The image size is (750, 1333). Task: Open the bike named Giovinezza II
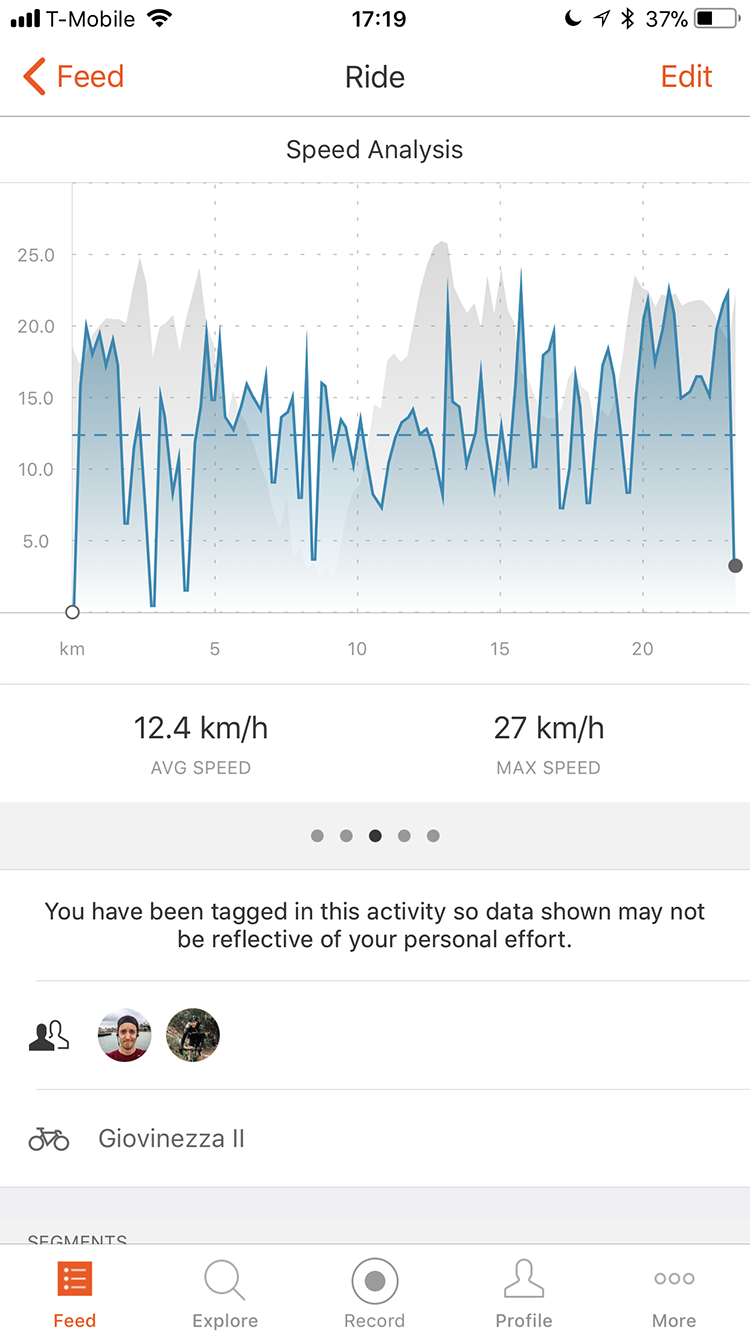(x=171, y=1138)
